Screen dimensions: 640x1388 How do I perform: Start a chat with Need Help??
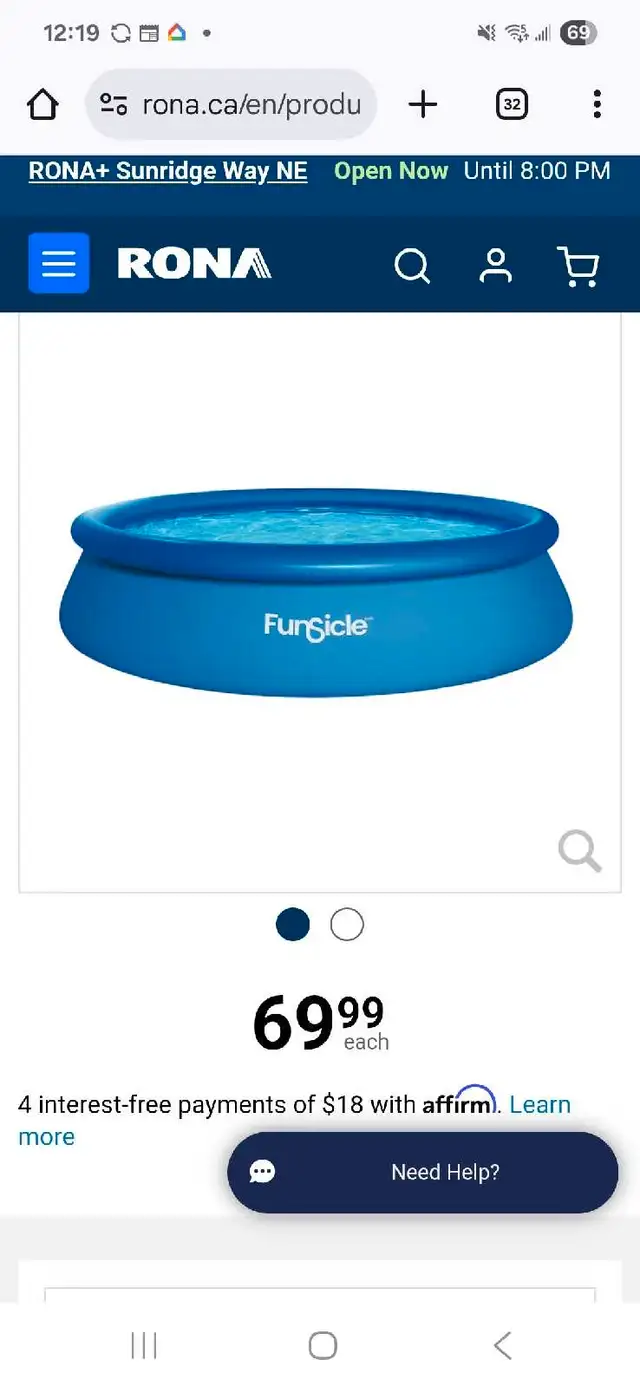point(423,1172)
